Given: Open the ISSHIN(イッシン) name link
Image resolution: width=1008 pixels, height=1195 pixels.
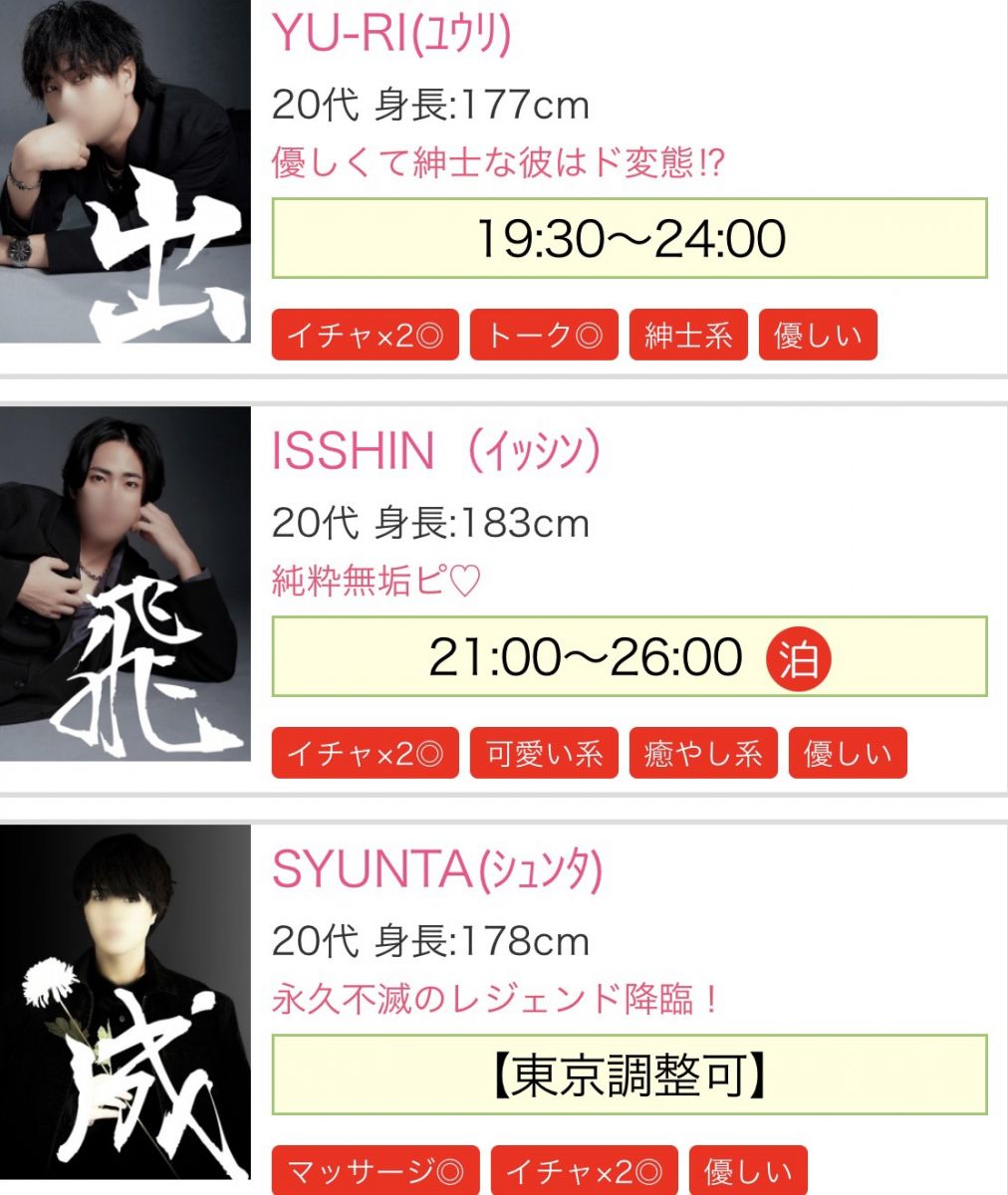Looking at the screenshot, I should 436,453.
